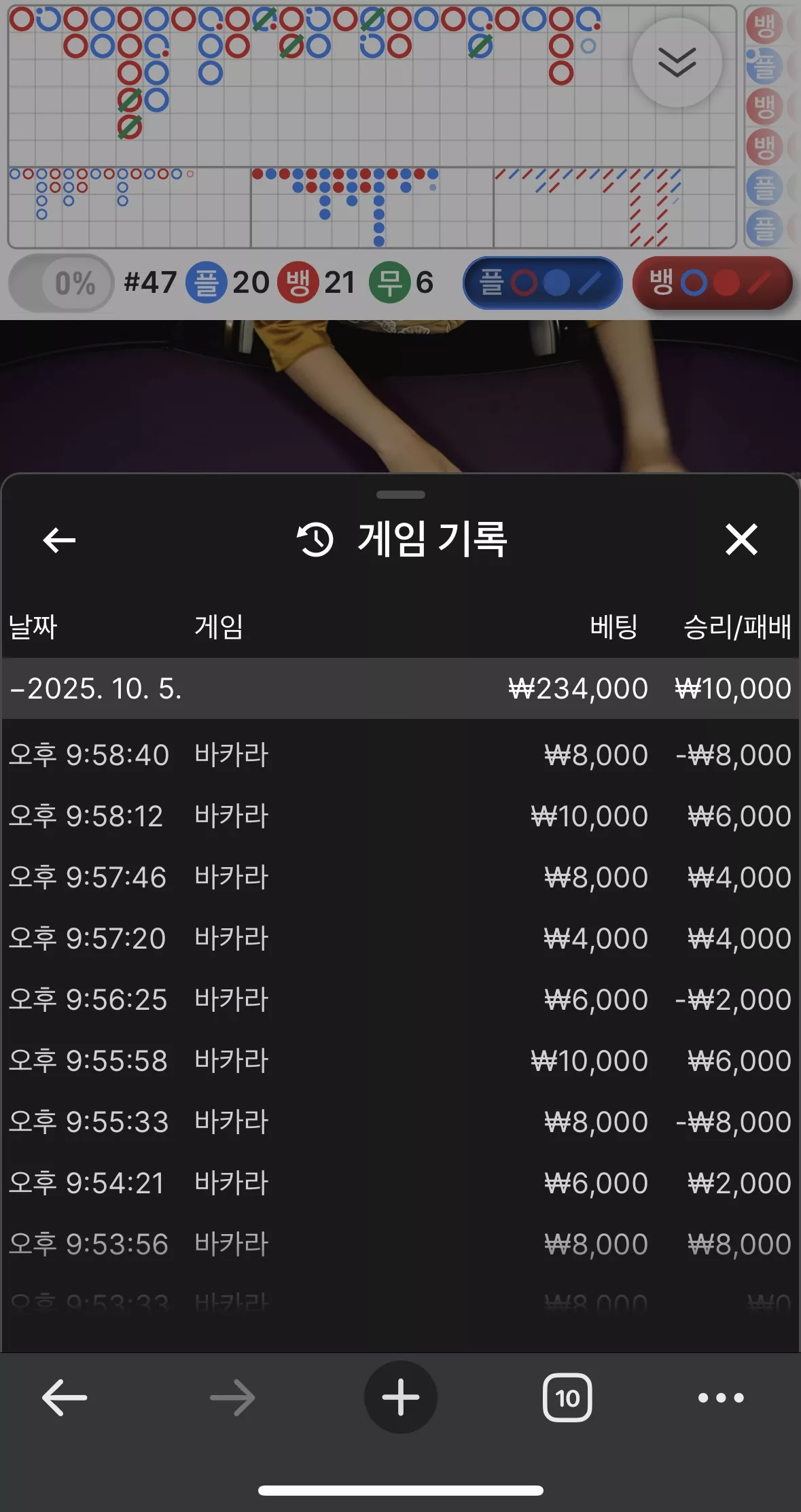Open the 9:57:20 baccarat record
The width and height of the screenshot is (801, 1512).
(400, 938)
